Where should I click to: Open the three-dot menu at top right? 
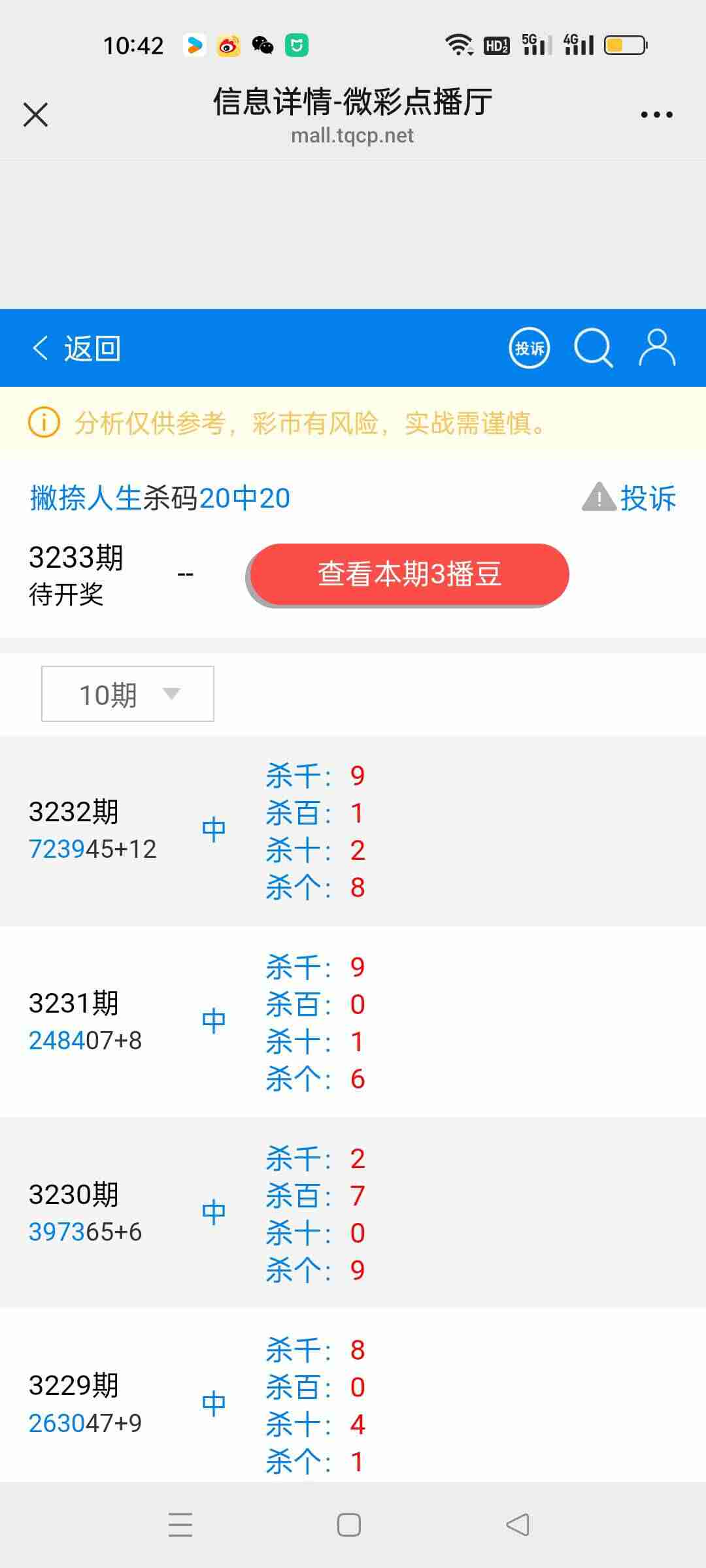(x=656, y=114)
